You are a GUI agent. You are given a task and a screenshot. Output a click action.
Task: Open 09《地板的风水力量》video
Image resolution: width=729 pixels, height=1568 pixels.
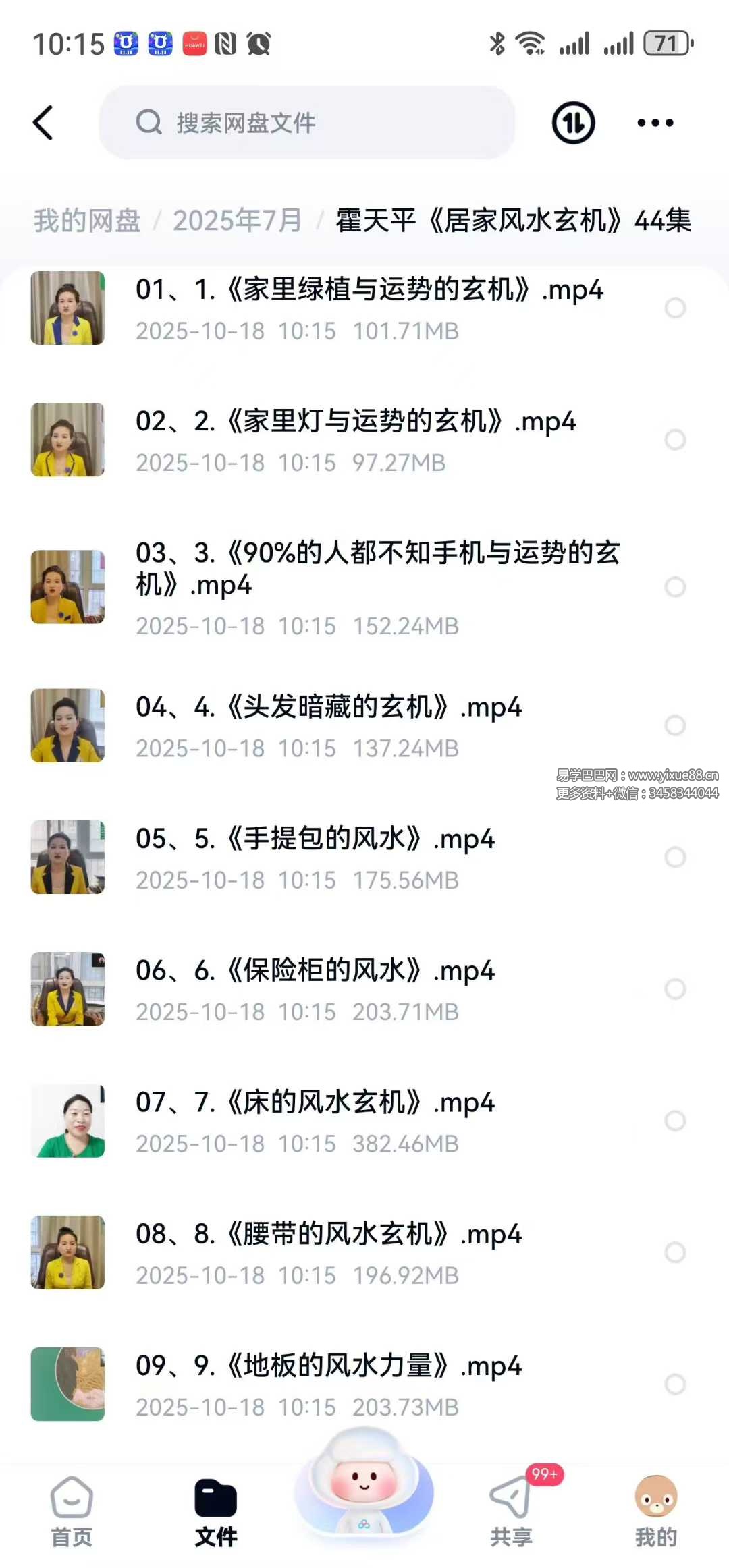coord(328,1366)
